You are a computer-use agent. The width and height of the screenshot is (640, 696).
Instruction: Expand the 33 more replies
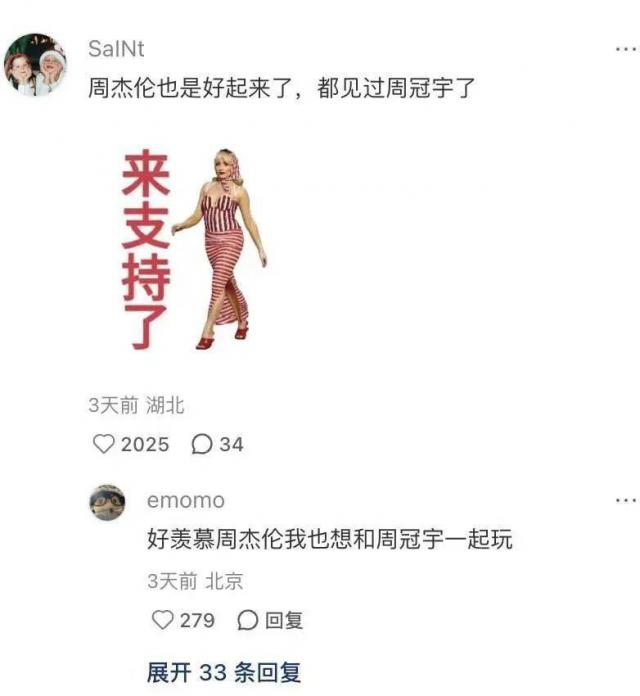(x=224, y=673)
